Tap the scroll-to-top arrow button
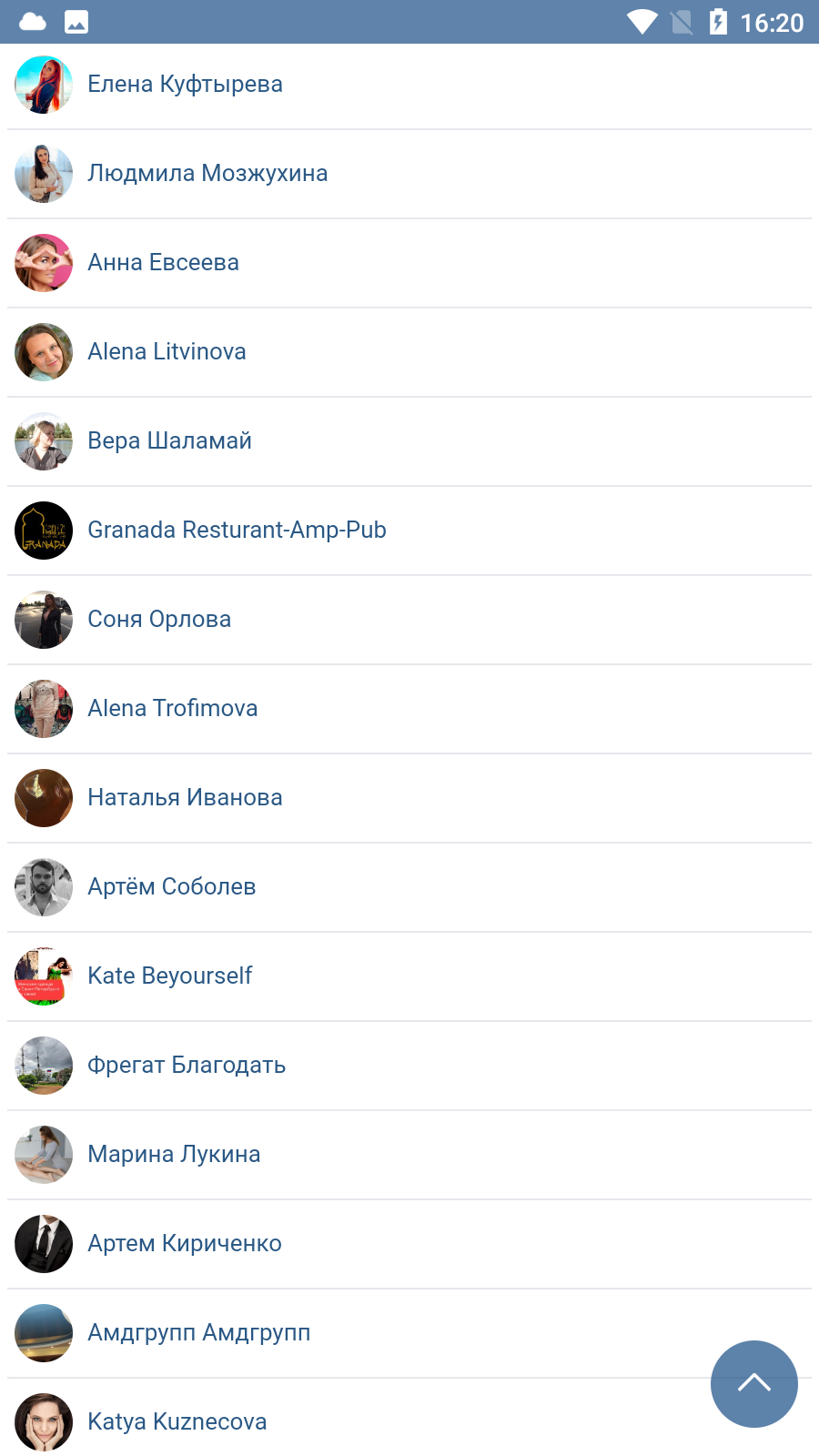The image size is (819, 1456). (x=754, y=1384)
